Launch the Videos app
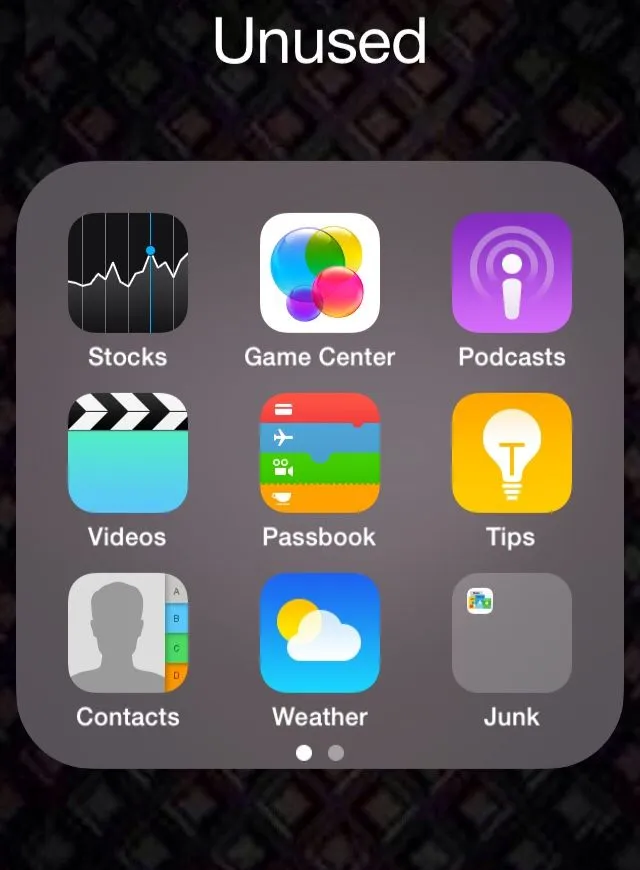 pyautogui.click(x=128, y=453)
